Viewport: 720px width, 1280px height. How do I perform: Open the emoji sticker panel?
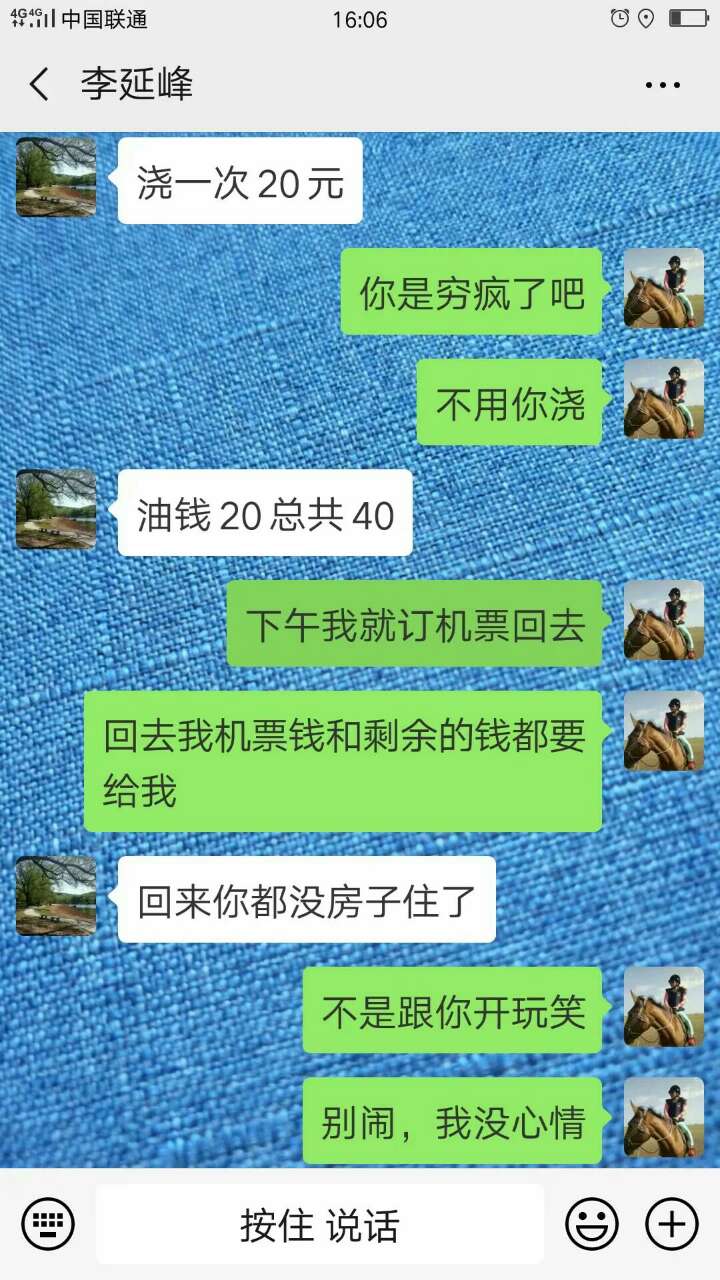[x=592, y=1224]
